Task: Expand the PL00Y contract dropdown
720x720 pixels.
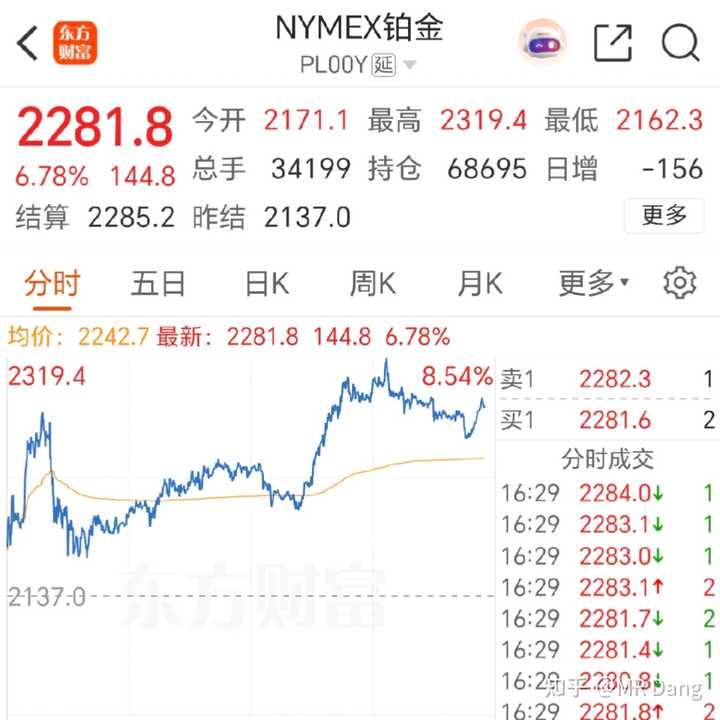Action: point(409,66)
